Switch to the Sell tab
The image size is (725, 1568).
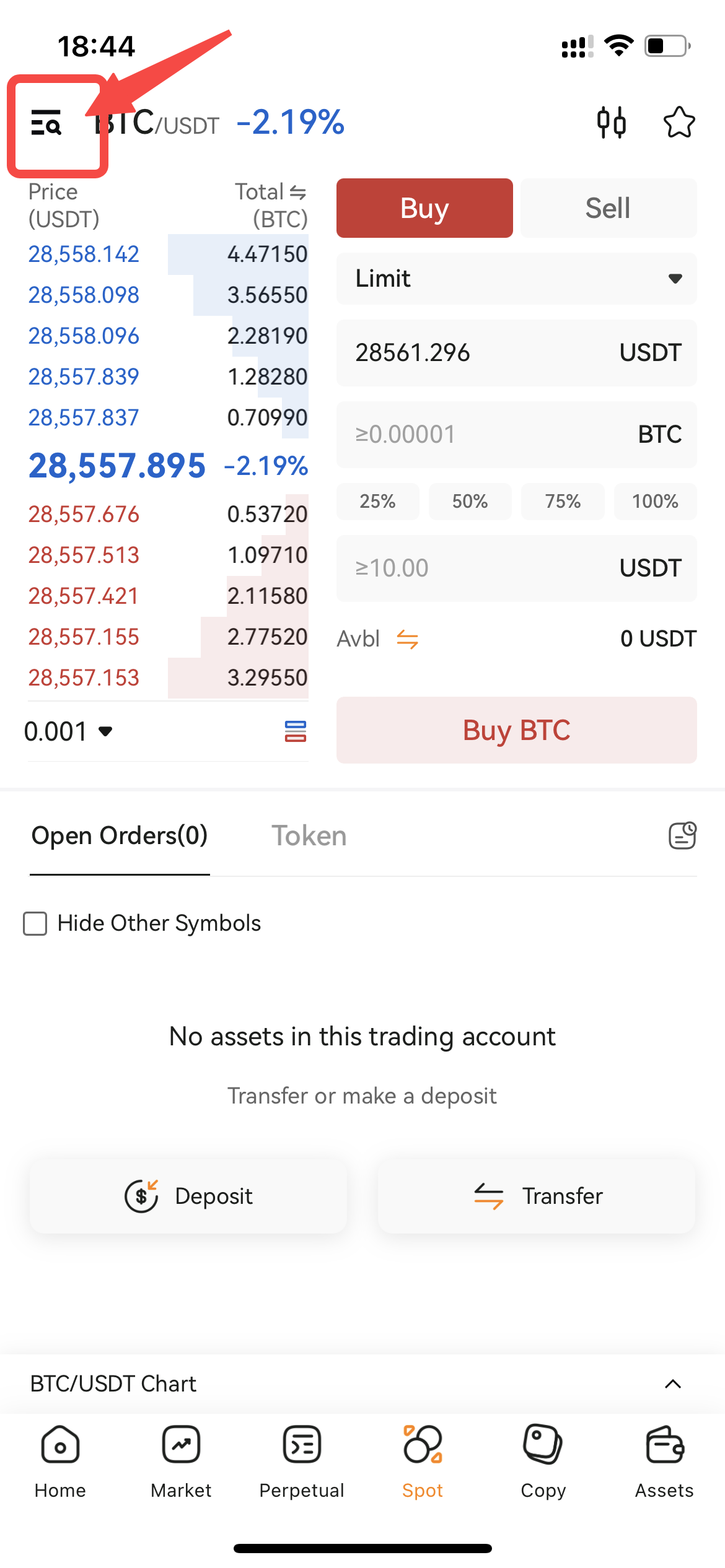[609, 208]
